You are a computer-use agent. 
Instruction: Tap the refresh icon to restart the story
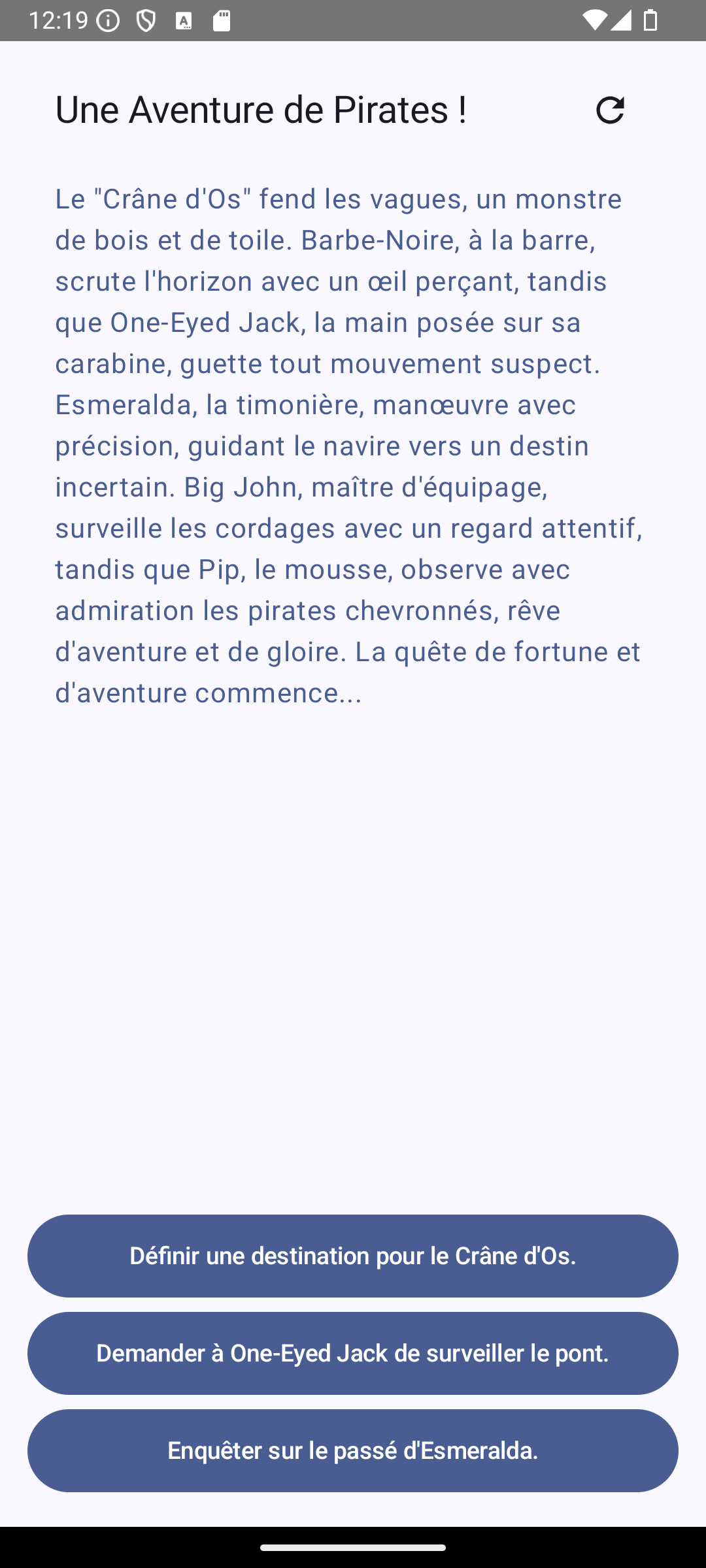click(x=610, y=110)
